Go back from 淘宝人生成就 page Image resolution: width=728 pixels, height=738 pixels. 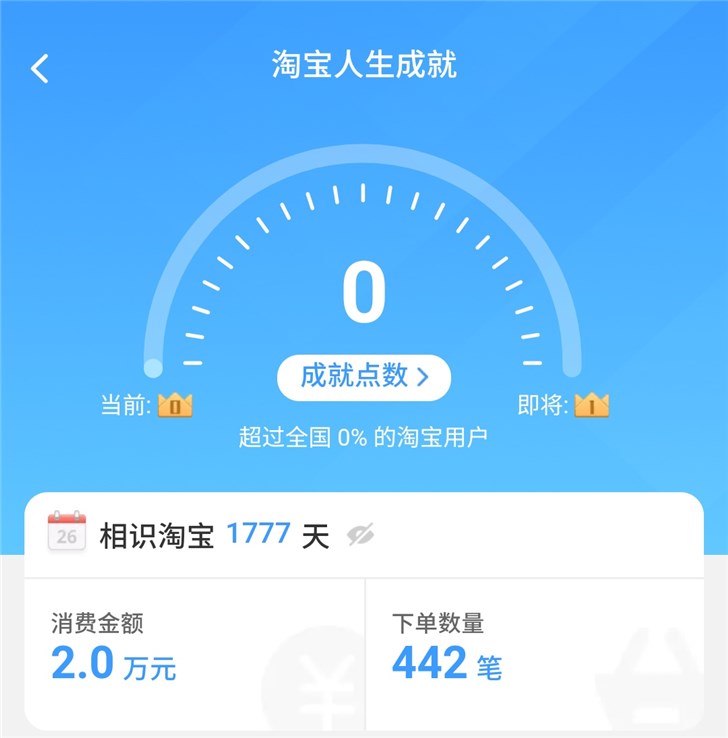tap(40, 68)
